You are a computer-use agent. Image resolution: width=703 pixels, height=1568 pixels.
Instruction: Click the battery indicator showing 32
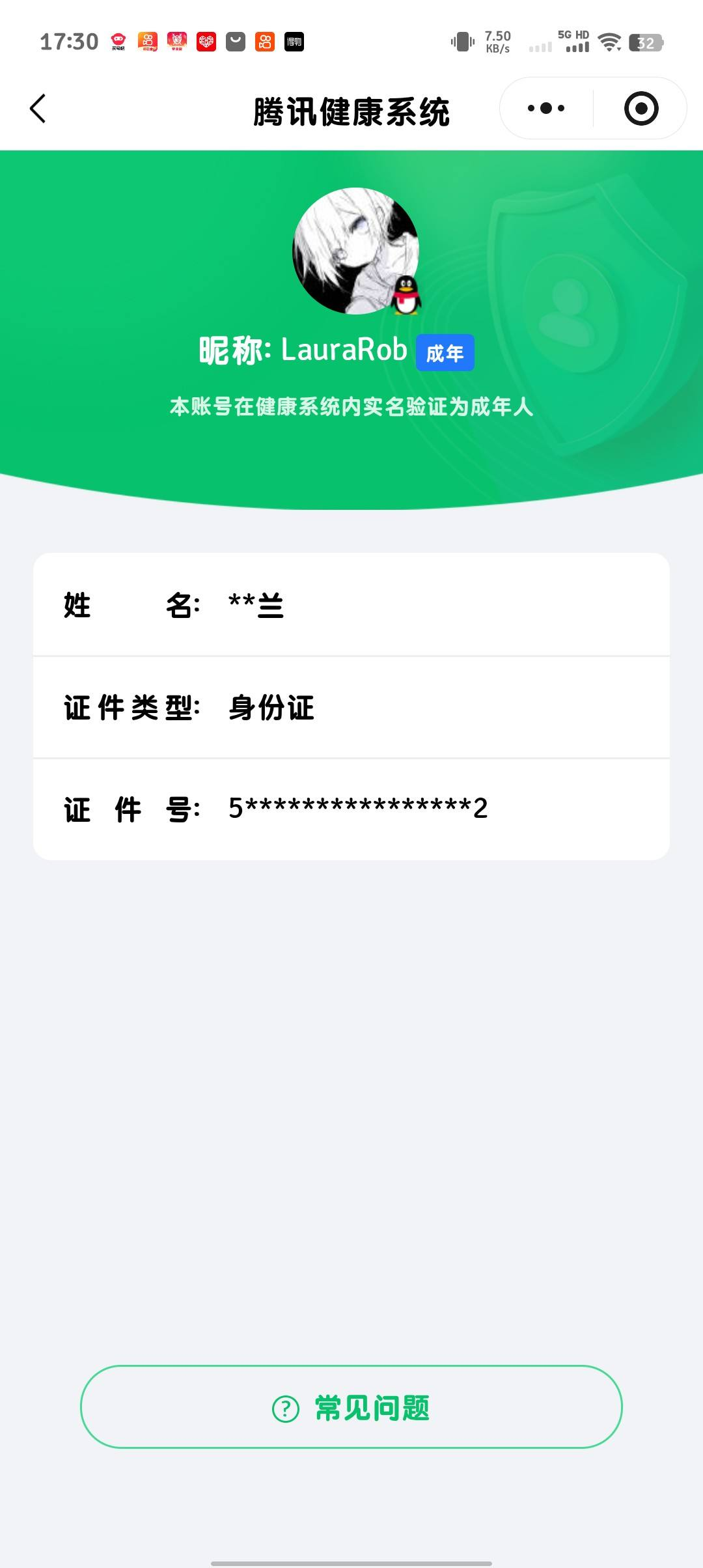pos(646,41)
